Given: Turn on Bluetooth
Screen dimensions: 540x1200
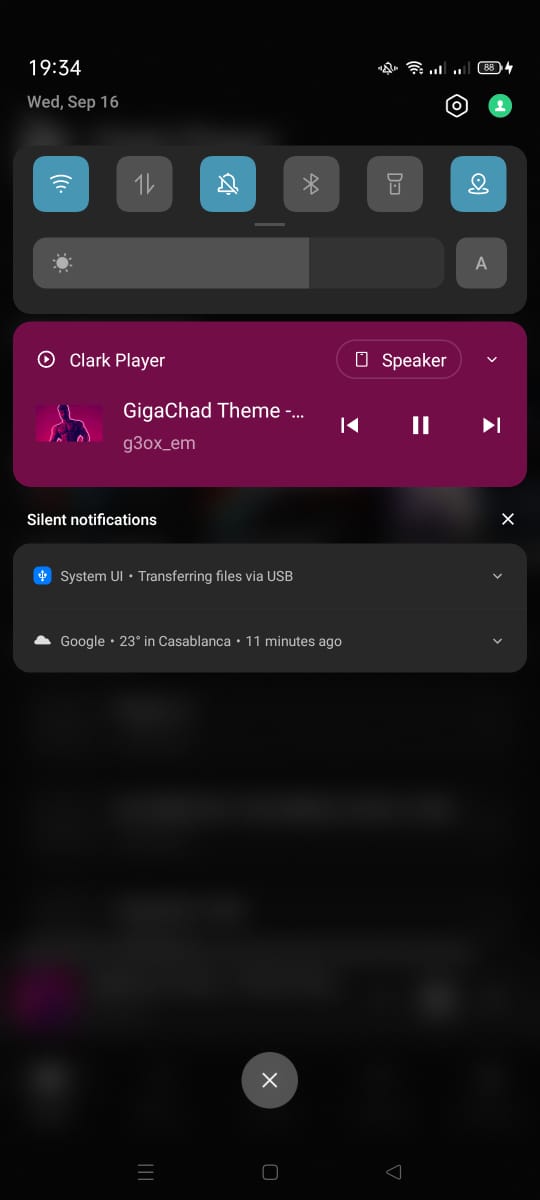Looking at the screenshot, I should [311, 184].
